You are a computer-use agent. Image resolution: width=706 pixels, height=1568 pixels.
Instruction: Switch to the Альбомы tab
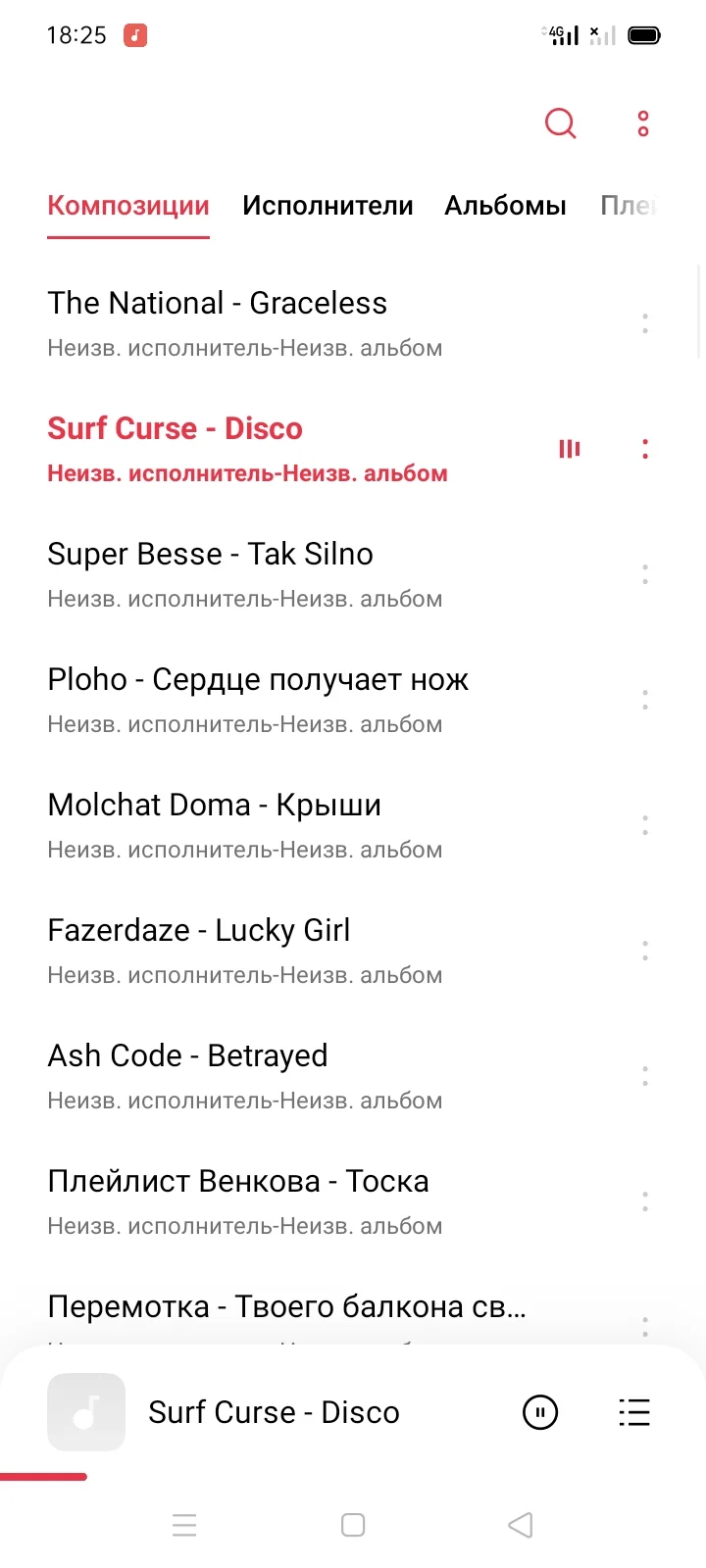coord(505,205)
